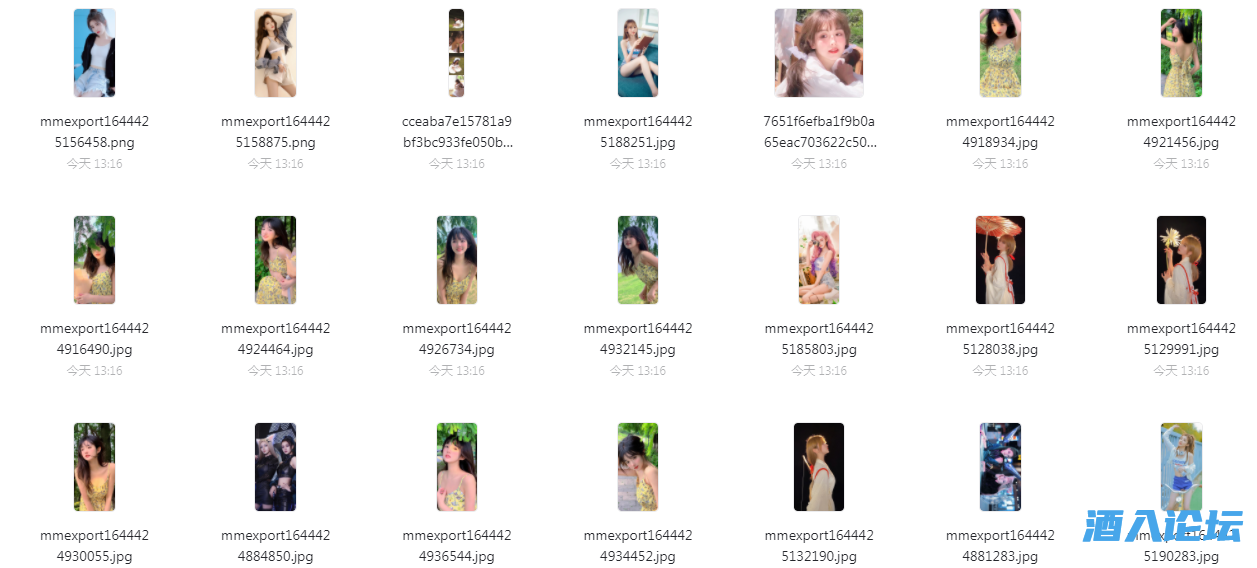This screenshot has width=1257, height=568.
Task: View mmexport1644425188251.jpg
Action: pos(638,53)
